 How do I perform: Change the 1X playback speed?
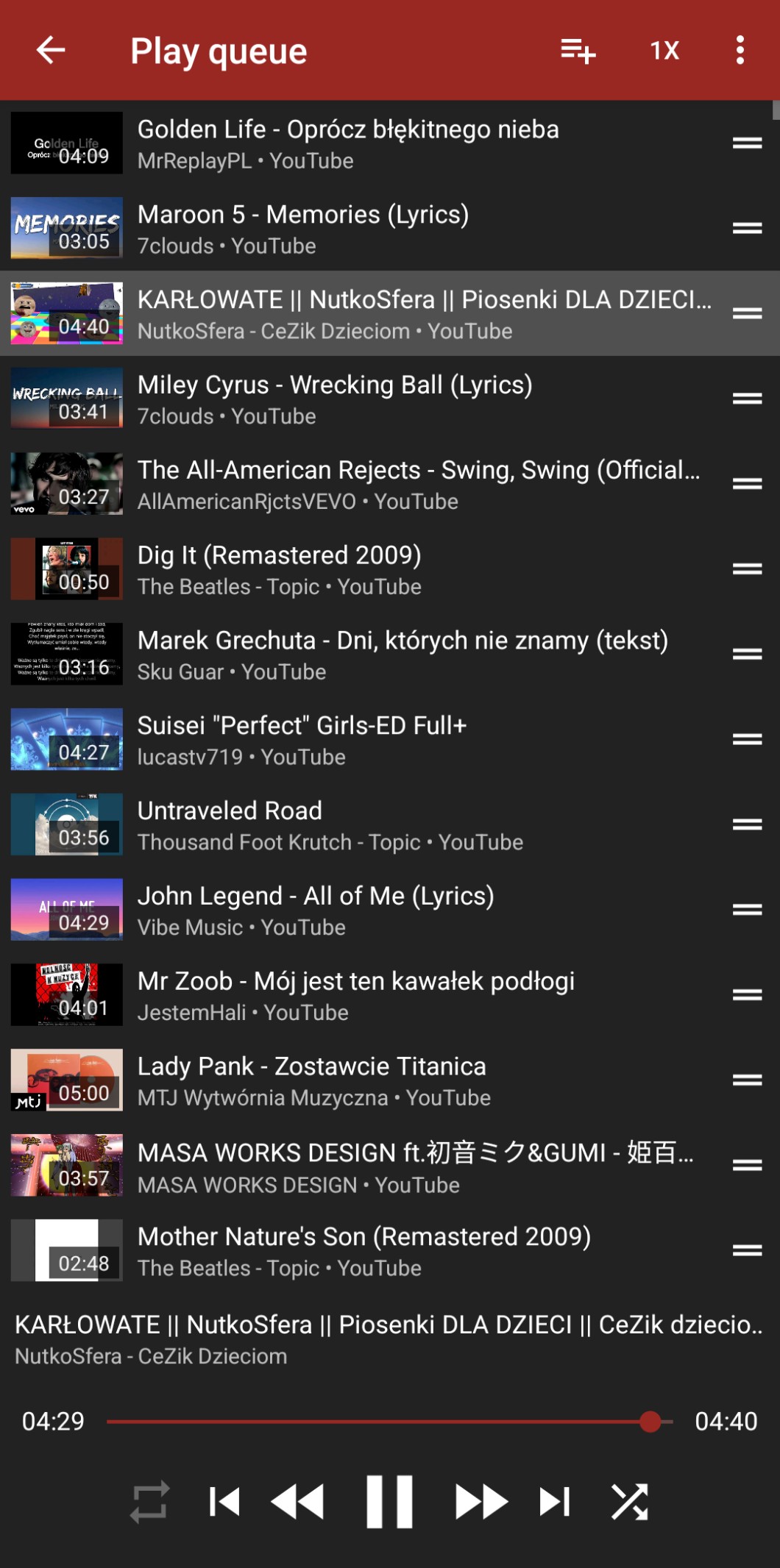[x=664, y=51]
